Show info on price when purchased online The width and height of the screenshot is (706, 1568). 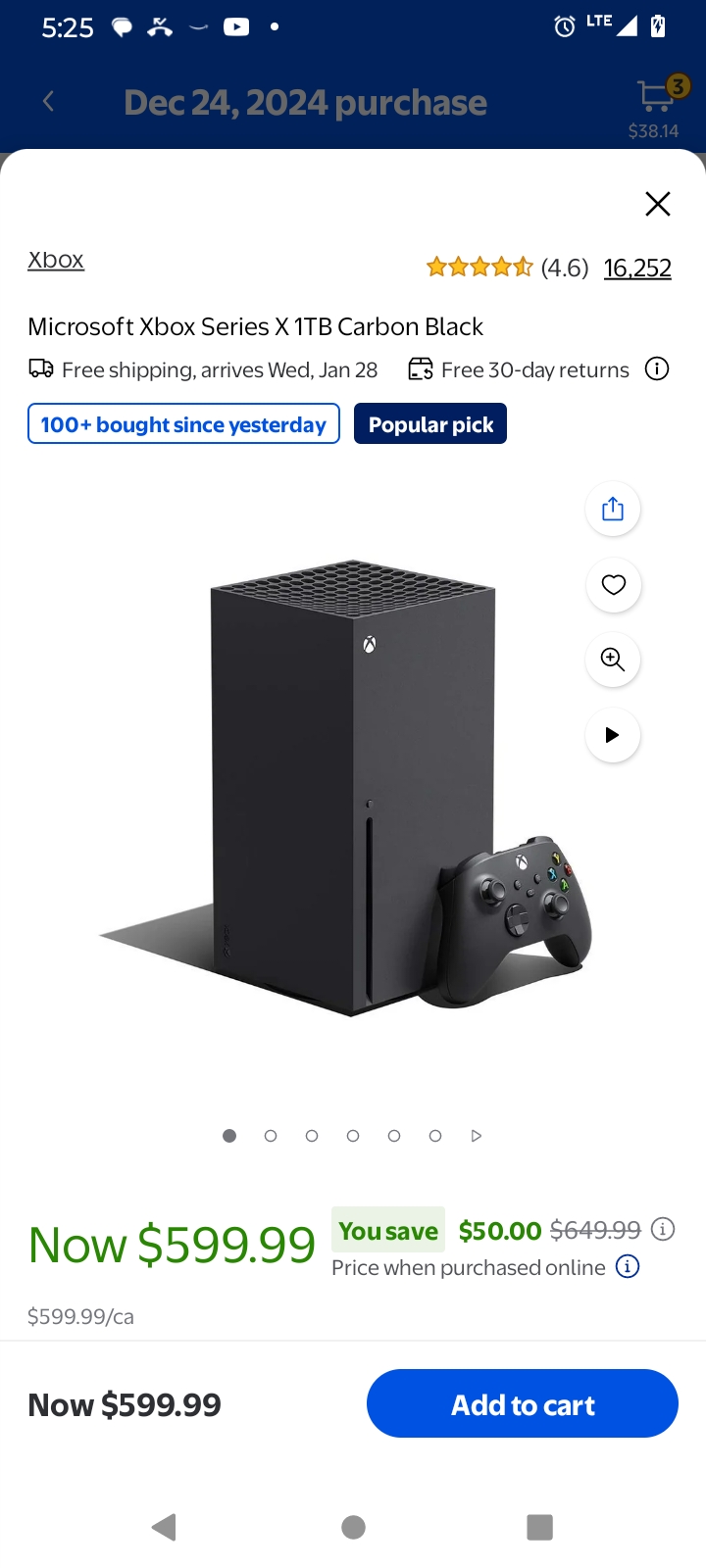628,1266
